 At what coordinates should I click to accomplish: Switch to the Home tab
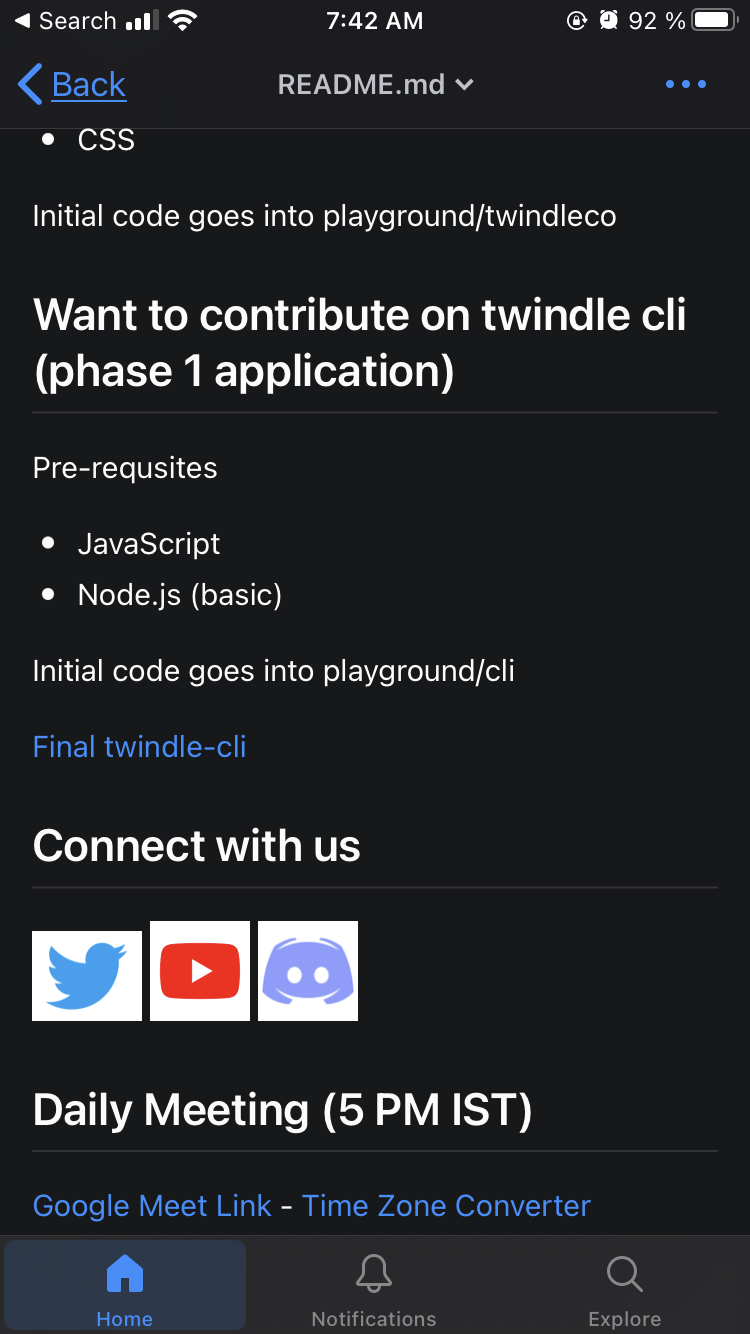pos(125,1288)
